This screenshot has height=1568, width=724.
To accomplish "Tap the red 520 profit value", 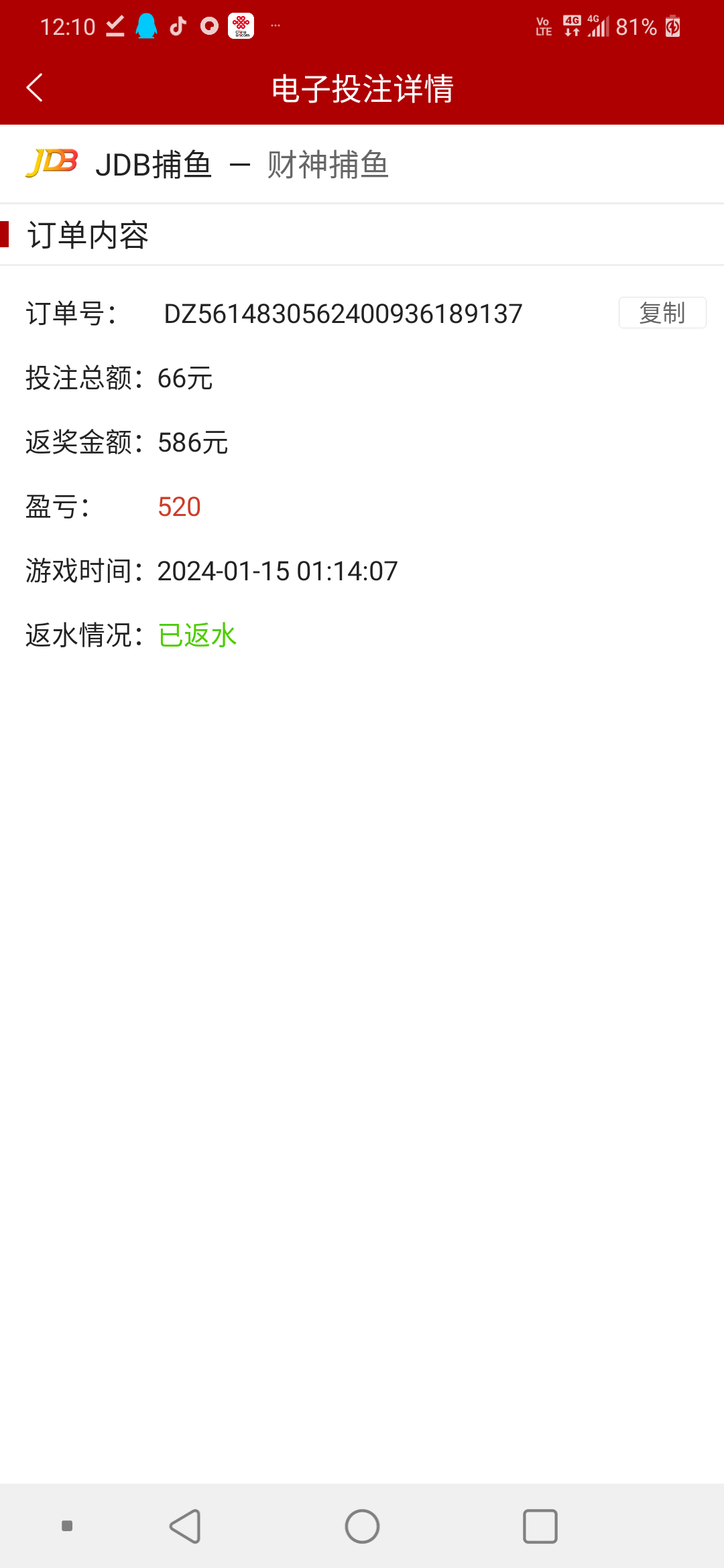I will tap(178, 507).
